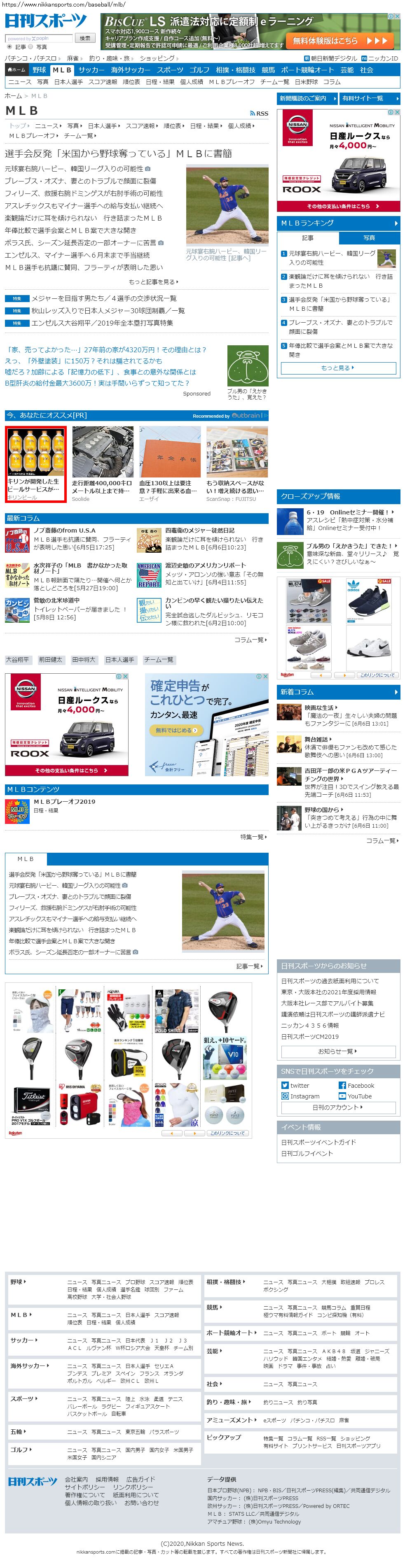Tap もっと見る button in the ranking
The image size is (405, 1568).
[338, 368]
